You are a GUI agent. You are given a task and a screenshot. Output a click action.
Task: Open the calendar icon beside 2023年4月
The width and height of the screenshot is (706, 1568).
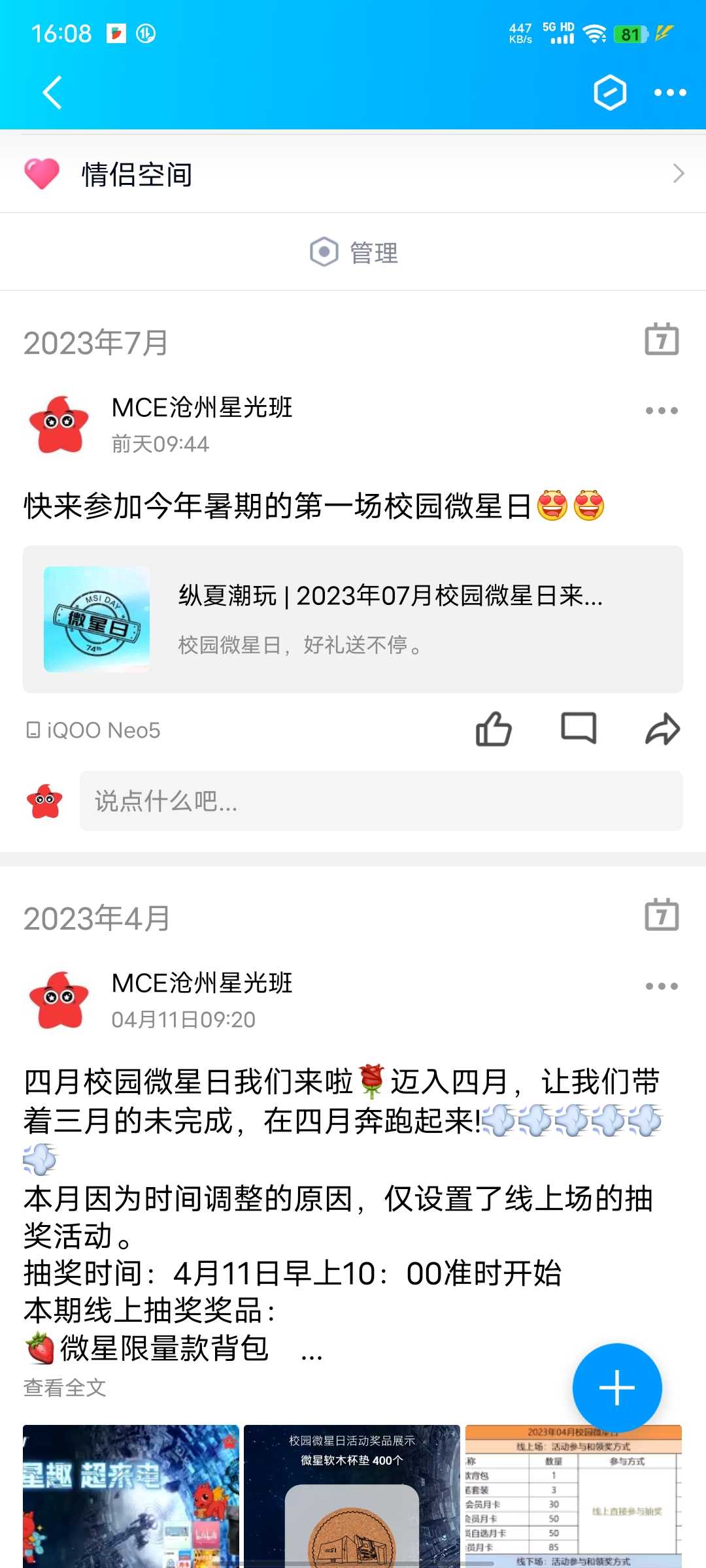(662, 915)
